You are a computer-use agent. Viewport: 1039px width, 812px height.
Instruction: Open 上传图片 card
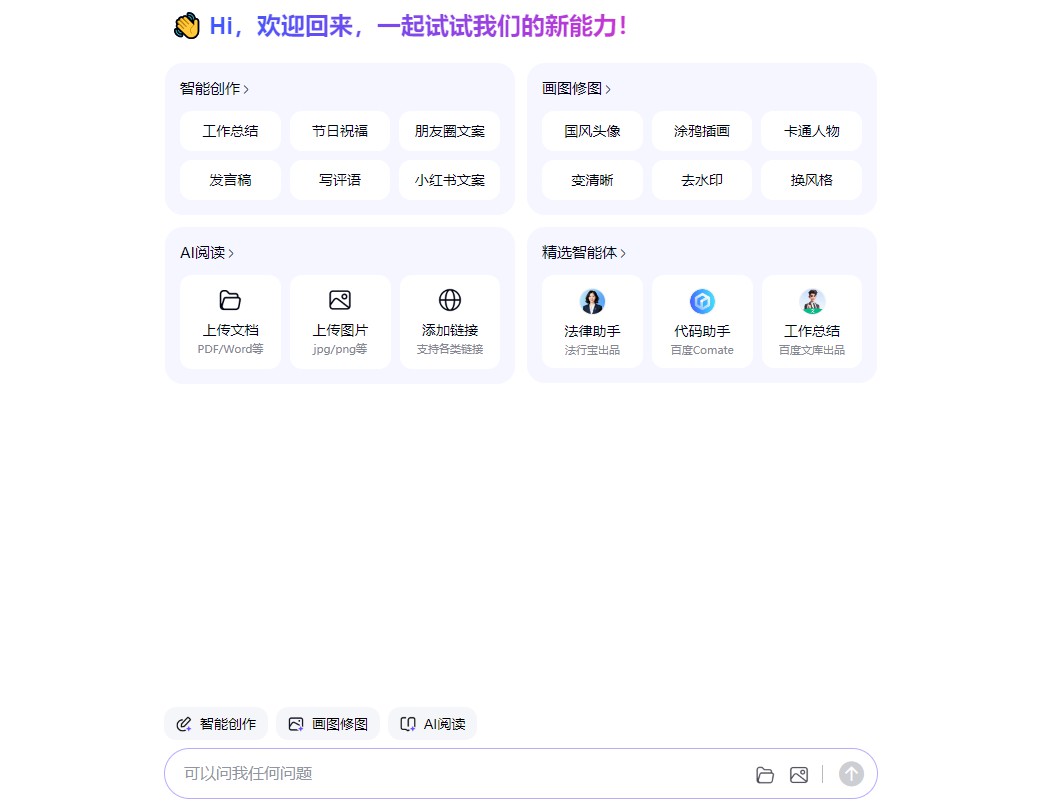[340, 322]
